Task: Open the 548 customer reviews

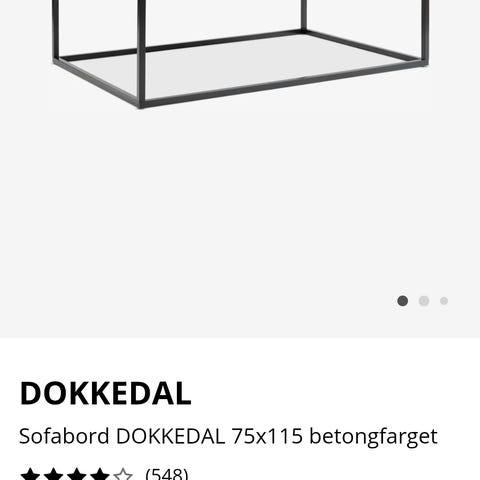Action: click(x=167, y=473)
